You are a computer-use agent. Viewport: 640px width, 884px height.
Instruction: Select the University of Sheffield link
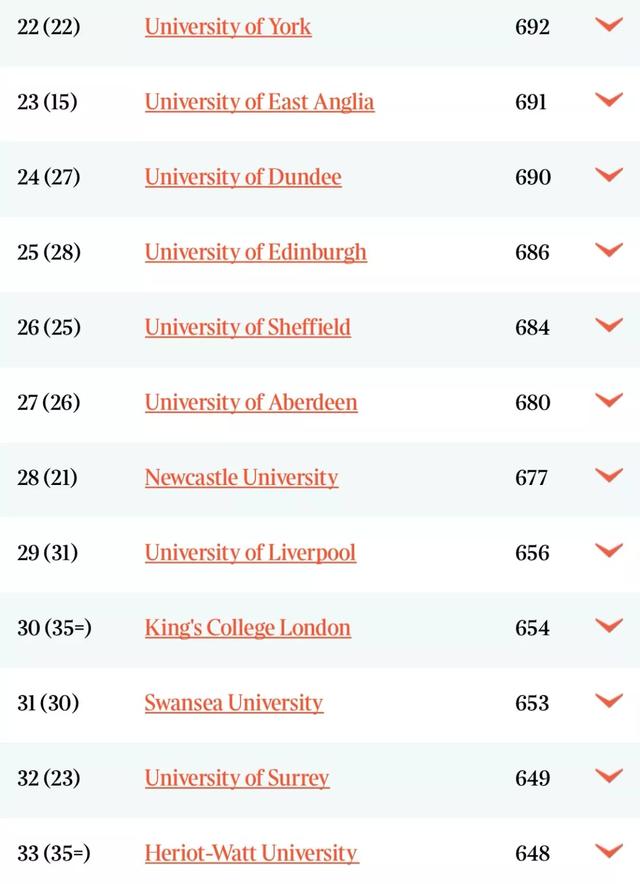click(247, 327)
